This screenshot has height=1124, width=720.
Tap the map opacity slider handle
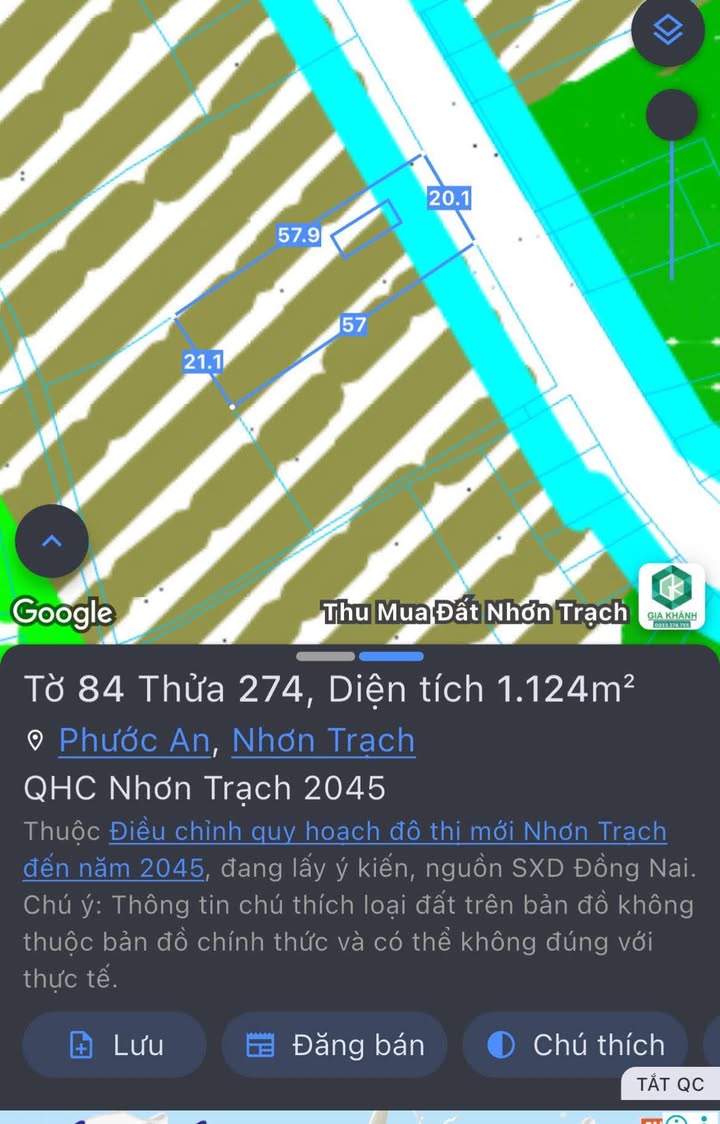click(x=671, y=115)
